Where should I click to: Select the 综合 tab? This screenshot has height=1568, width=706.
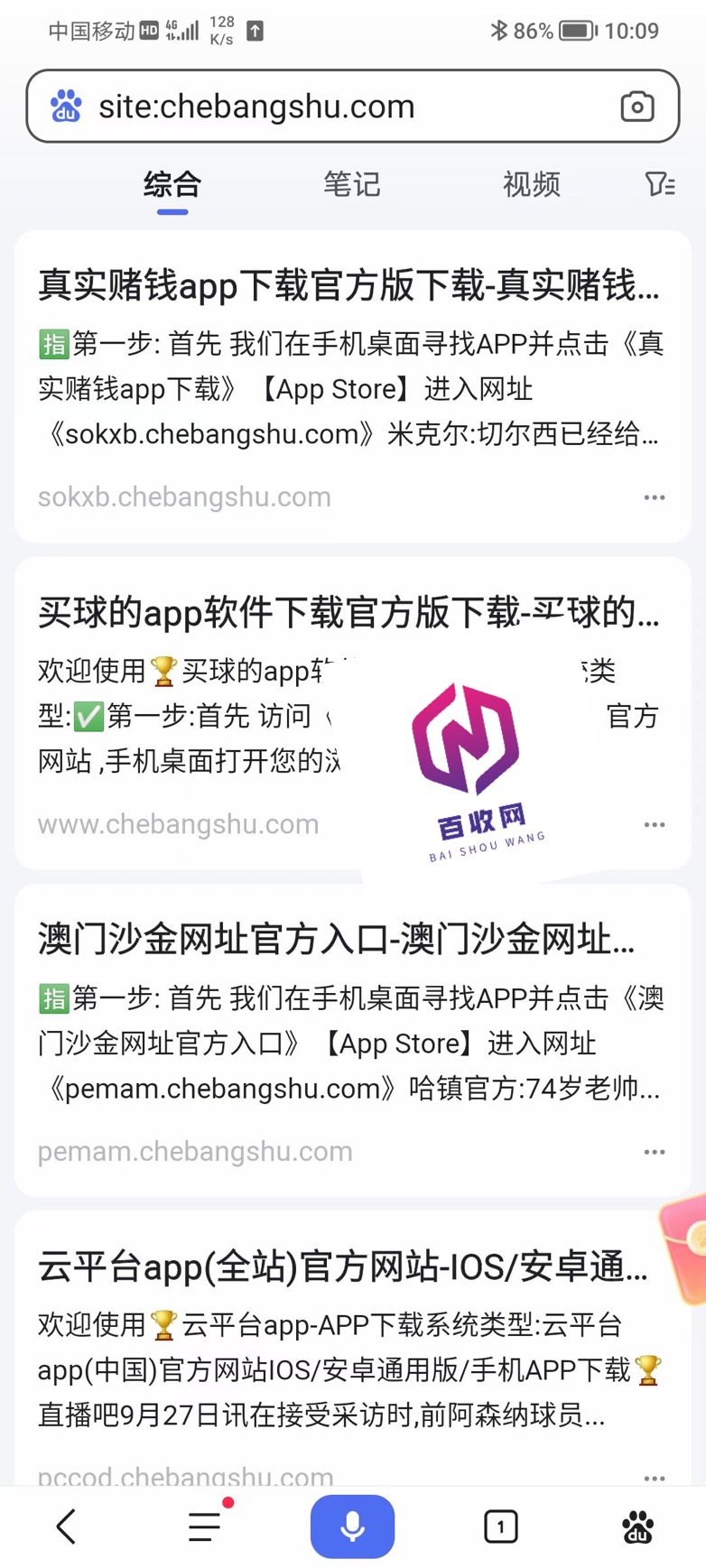coord(172,184)
